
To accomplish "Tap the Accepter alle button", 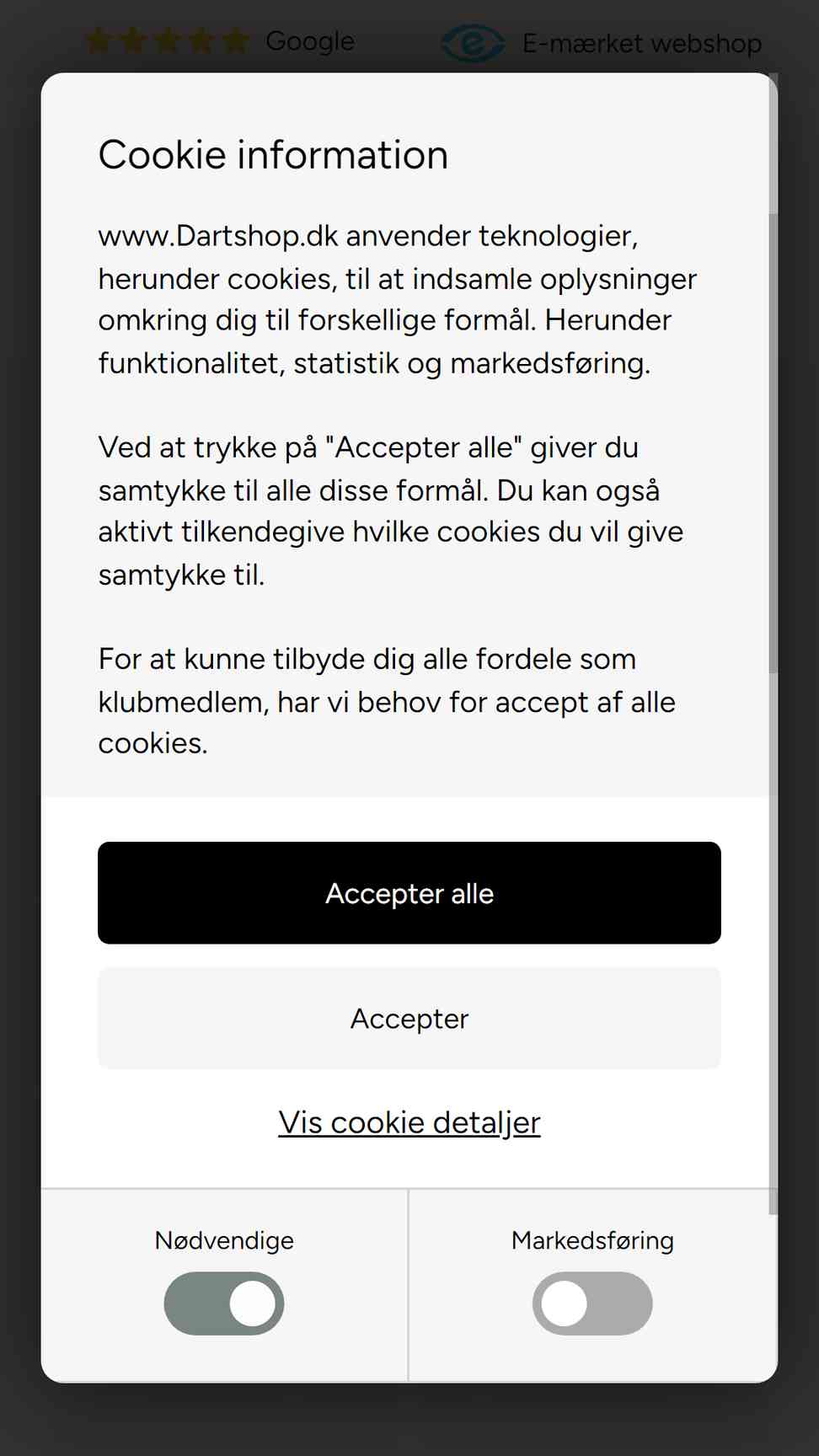I will coord(409,892).
